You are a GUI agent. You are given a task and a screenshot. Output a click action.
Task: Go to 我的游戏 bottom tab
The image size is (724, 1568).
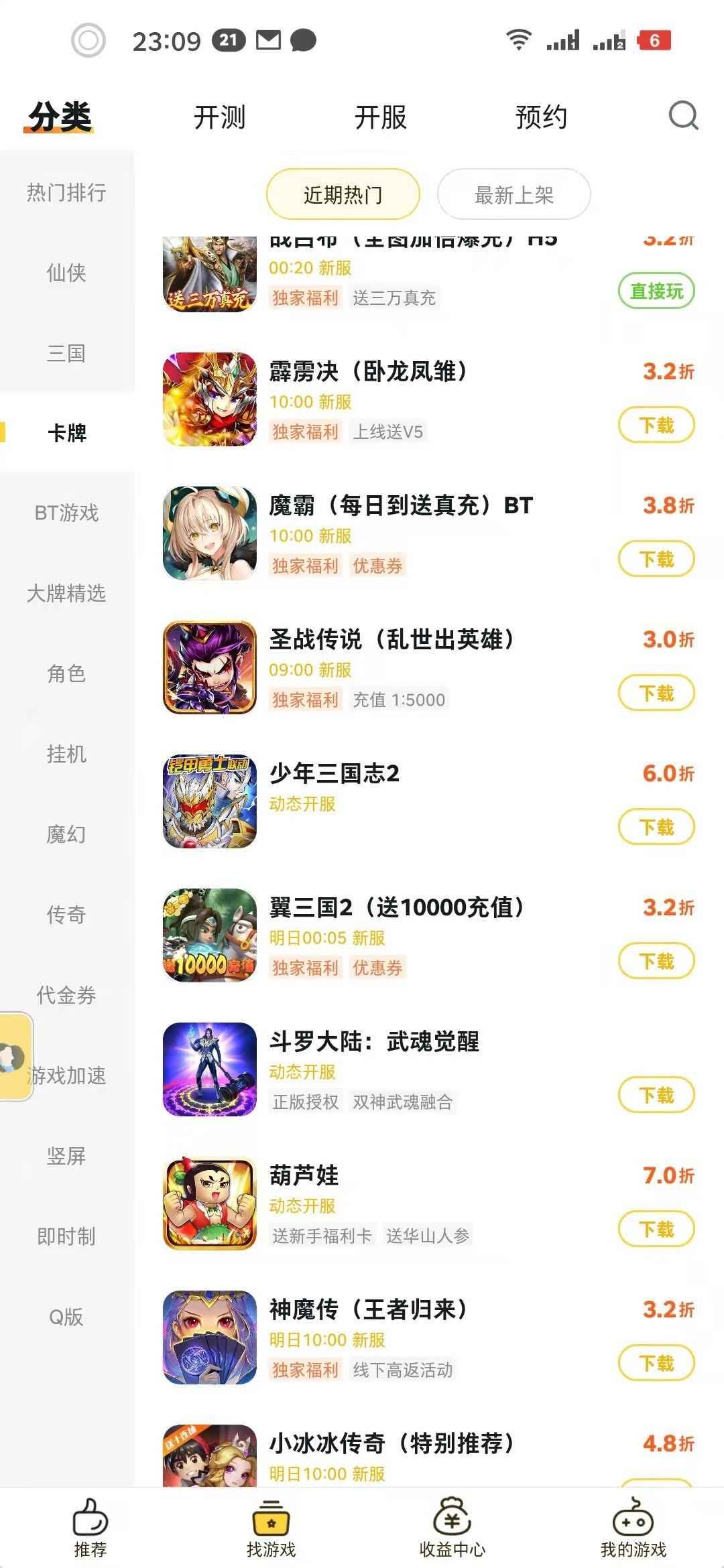633,1529
